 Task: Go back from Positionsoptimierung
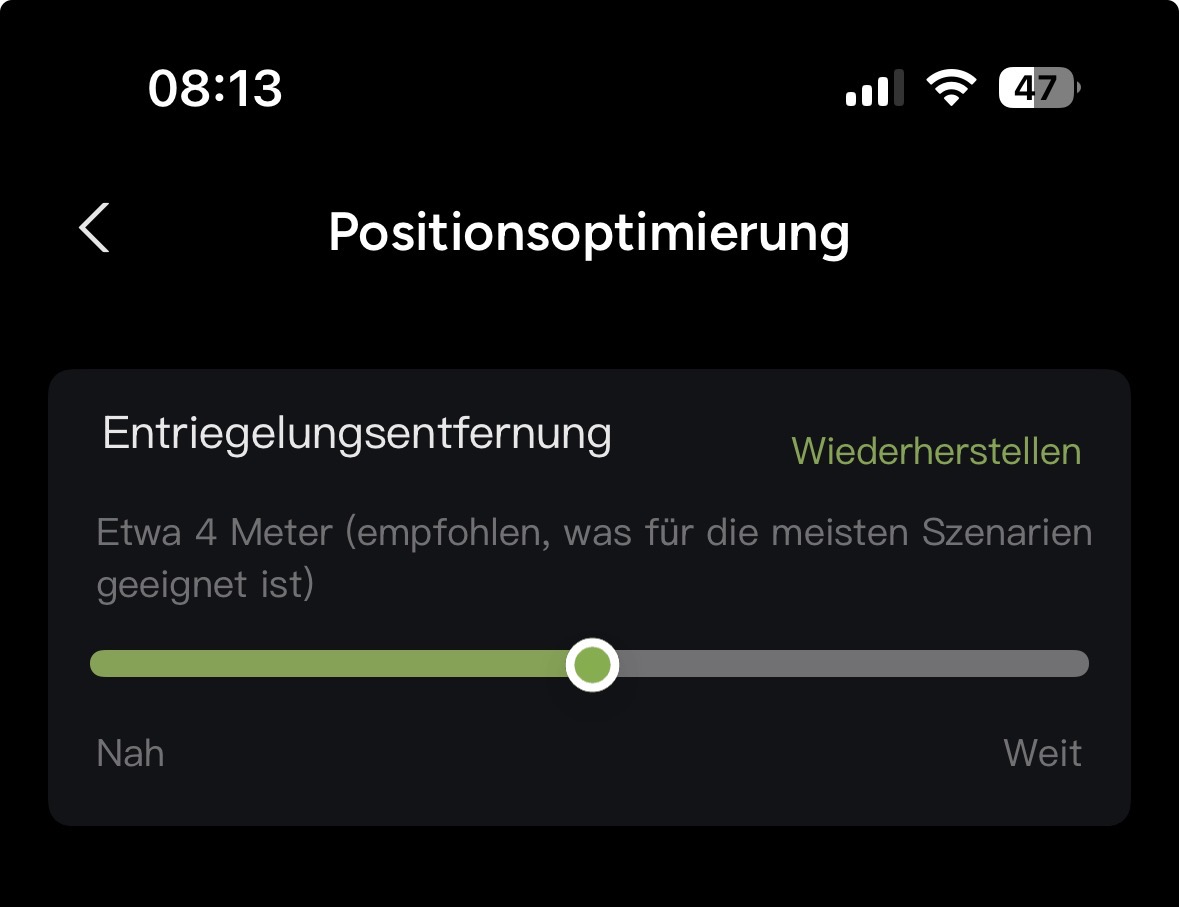point(94,229)
